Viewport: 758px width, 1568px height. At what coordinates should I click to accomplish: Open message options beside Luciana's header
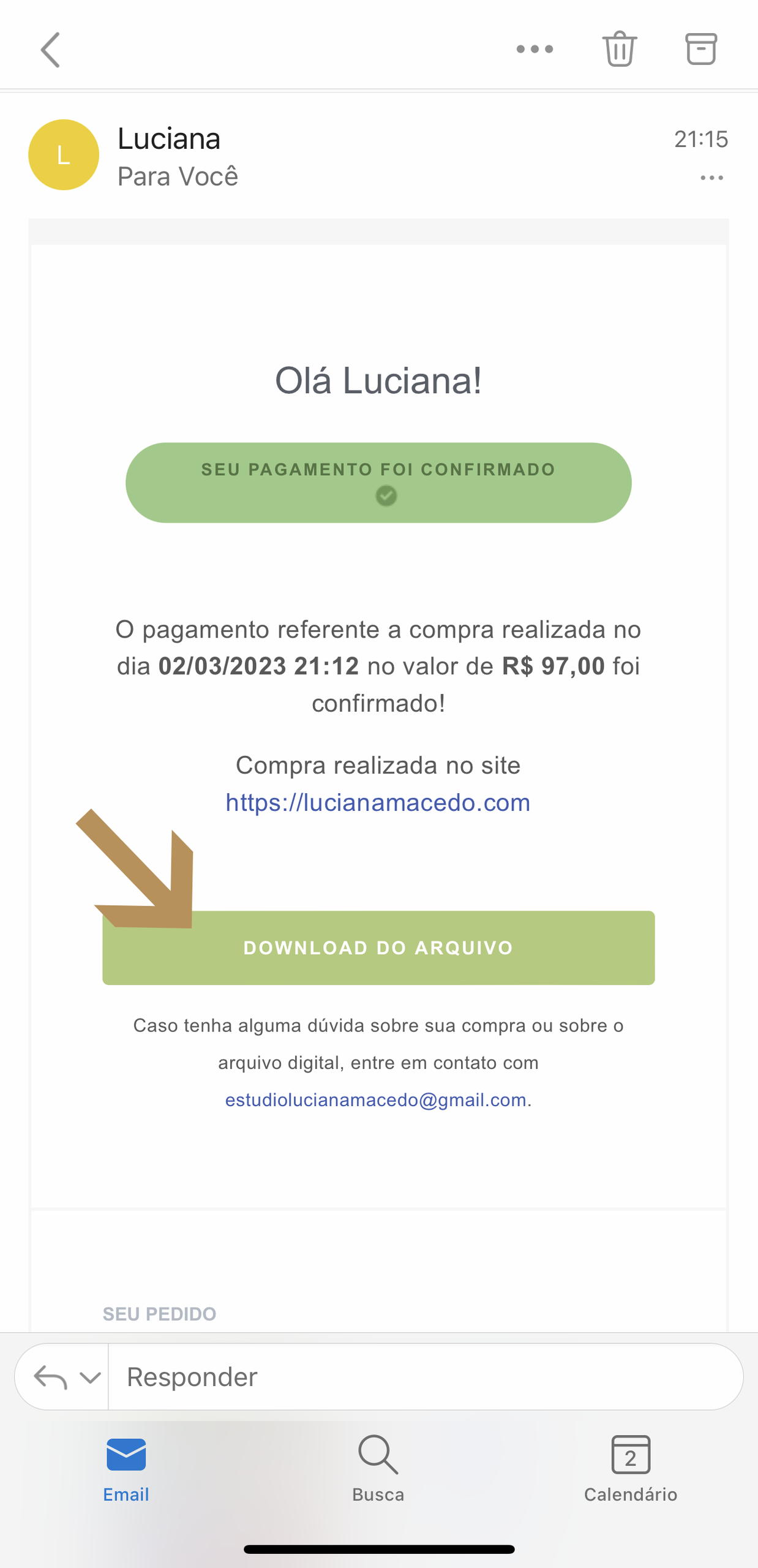click(x=711, y=178)
